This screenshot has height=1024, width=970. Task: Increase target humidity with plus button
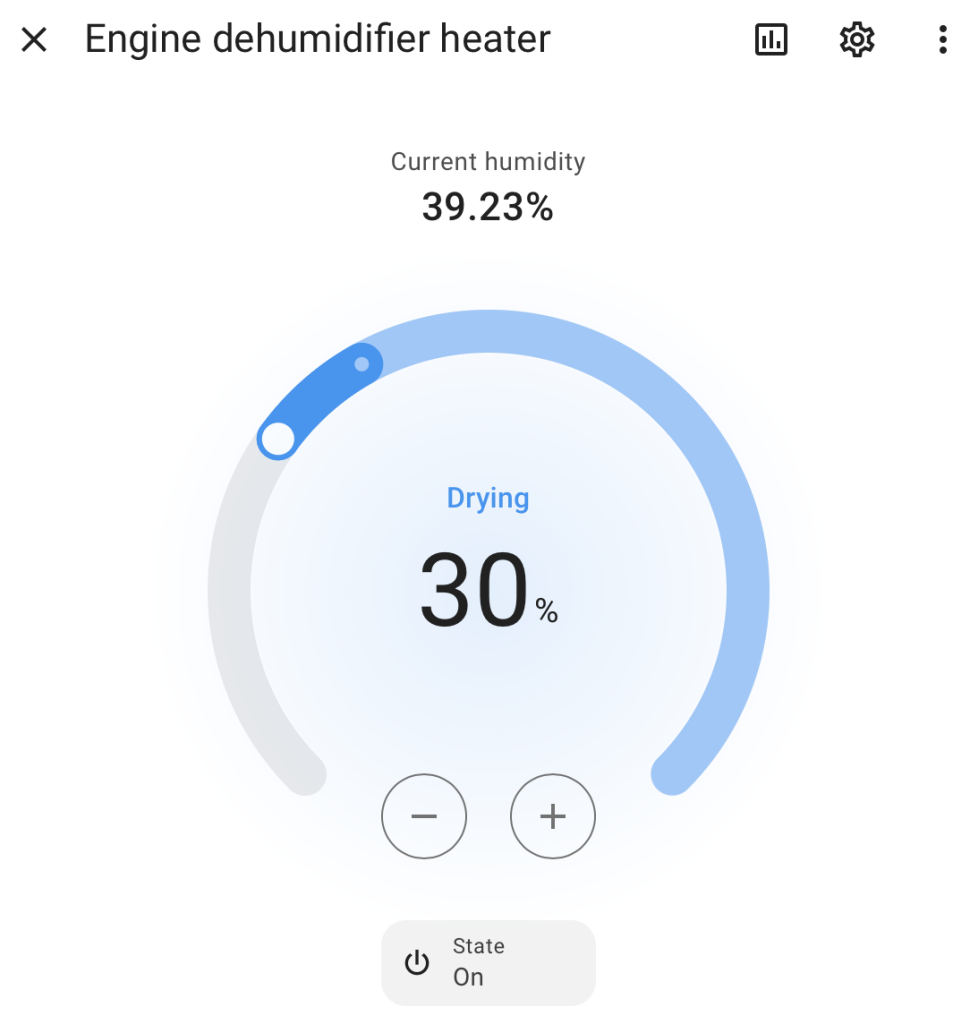(553, 817)
